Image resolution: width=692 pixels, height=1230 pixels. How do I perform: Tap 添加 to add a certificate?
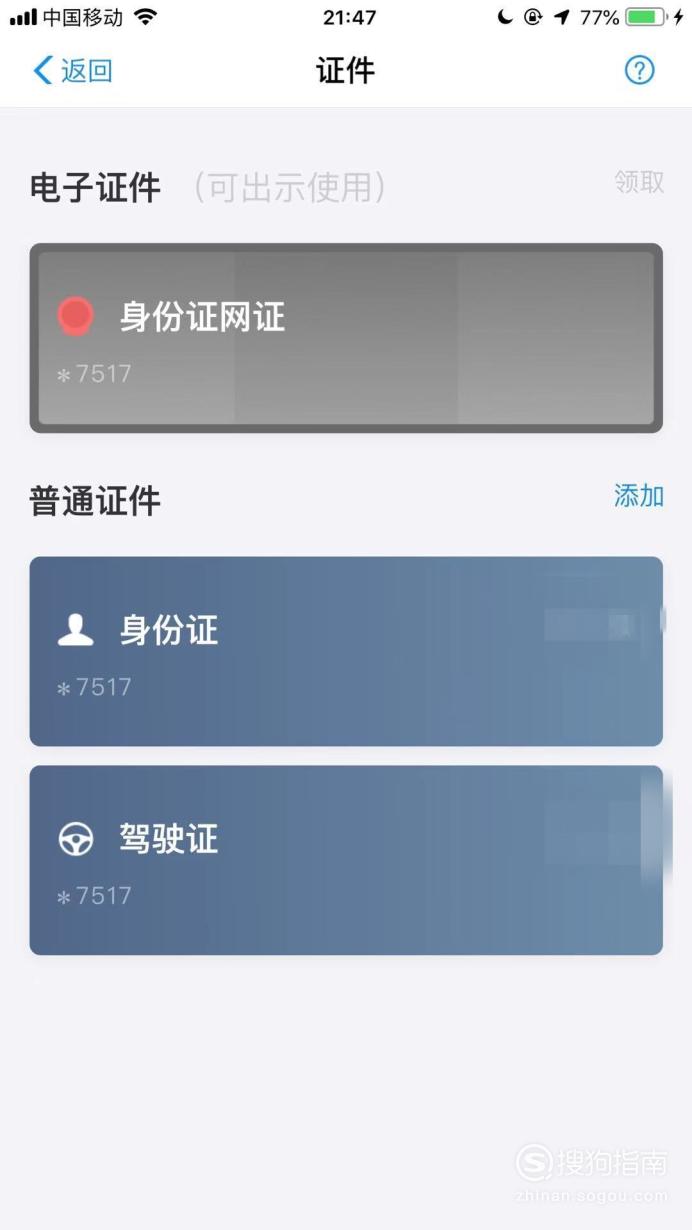click(639, 495)
